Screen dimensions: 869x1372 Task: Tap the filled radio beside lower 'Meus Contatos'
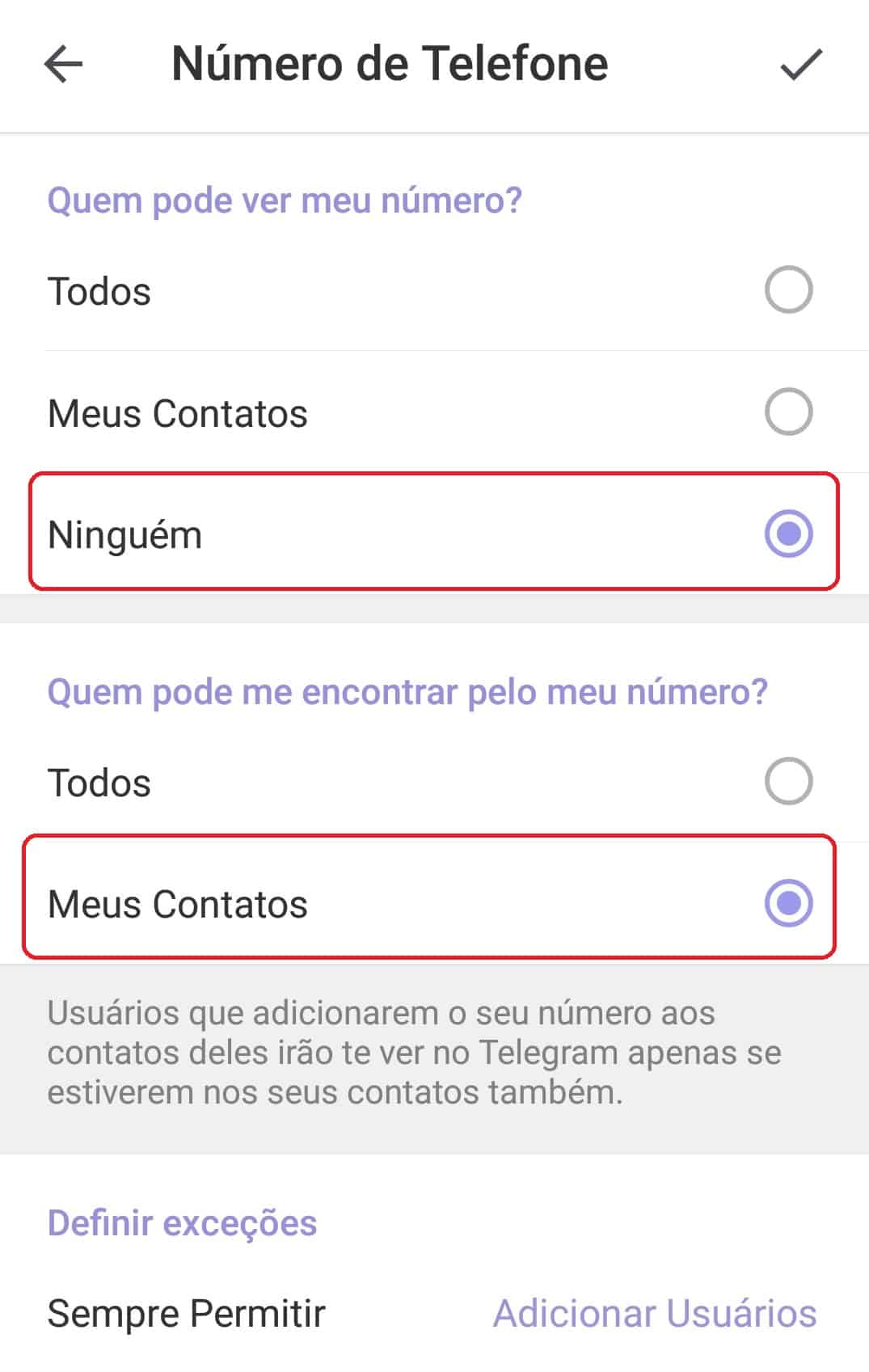point(790,904)
